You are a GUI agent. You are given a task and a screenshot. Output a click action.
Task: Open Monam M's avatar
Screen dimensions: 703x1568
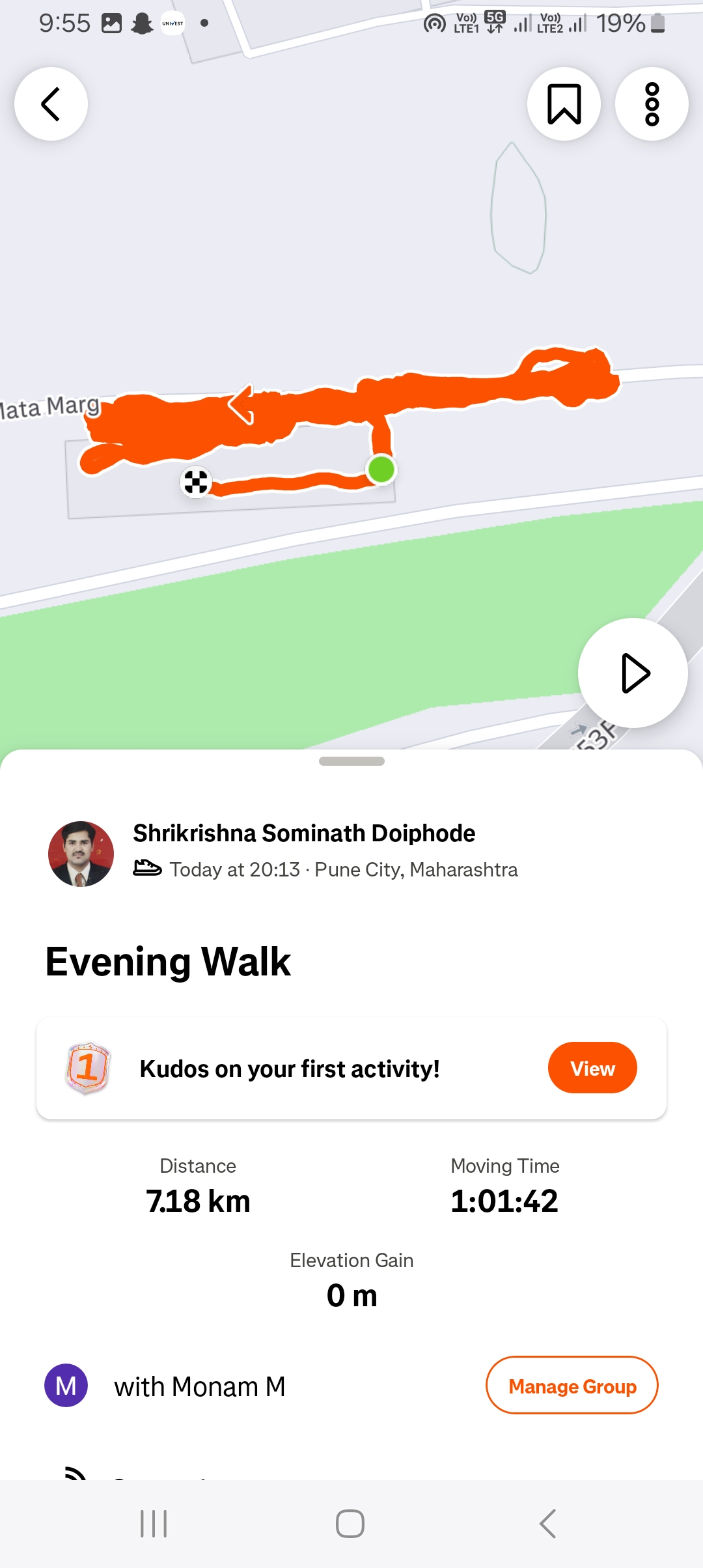[x=66, y=1386]
